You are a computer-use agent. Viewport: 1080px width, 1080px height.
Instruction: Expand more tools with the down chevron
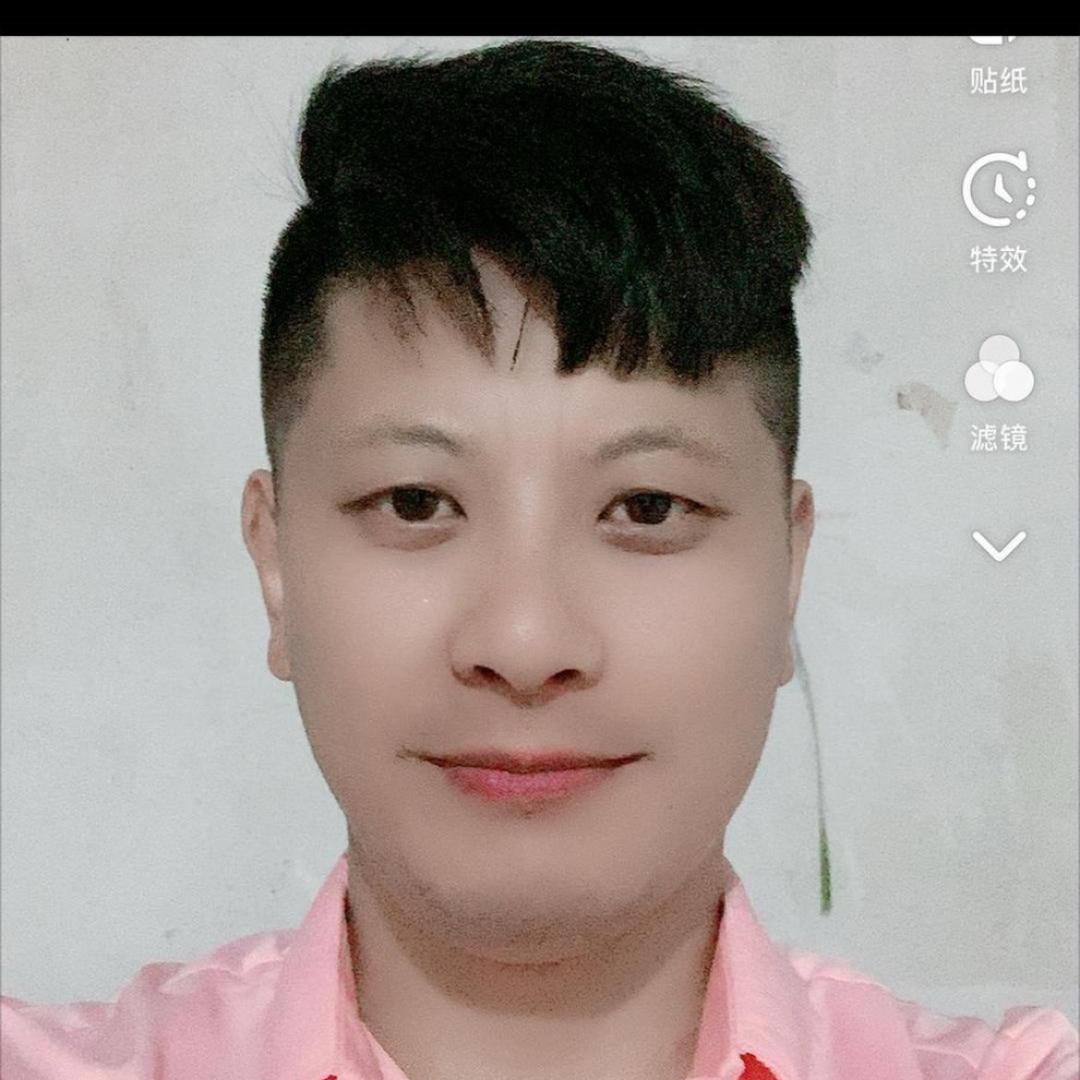[x=998, y=545]
